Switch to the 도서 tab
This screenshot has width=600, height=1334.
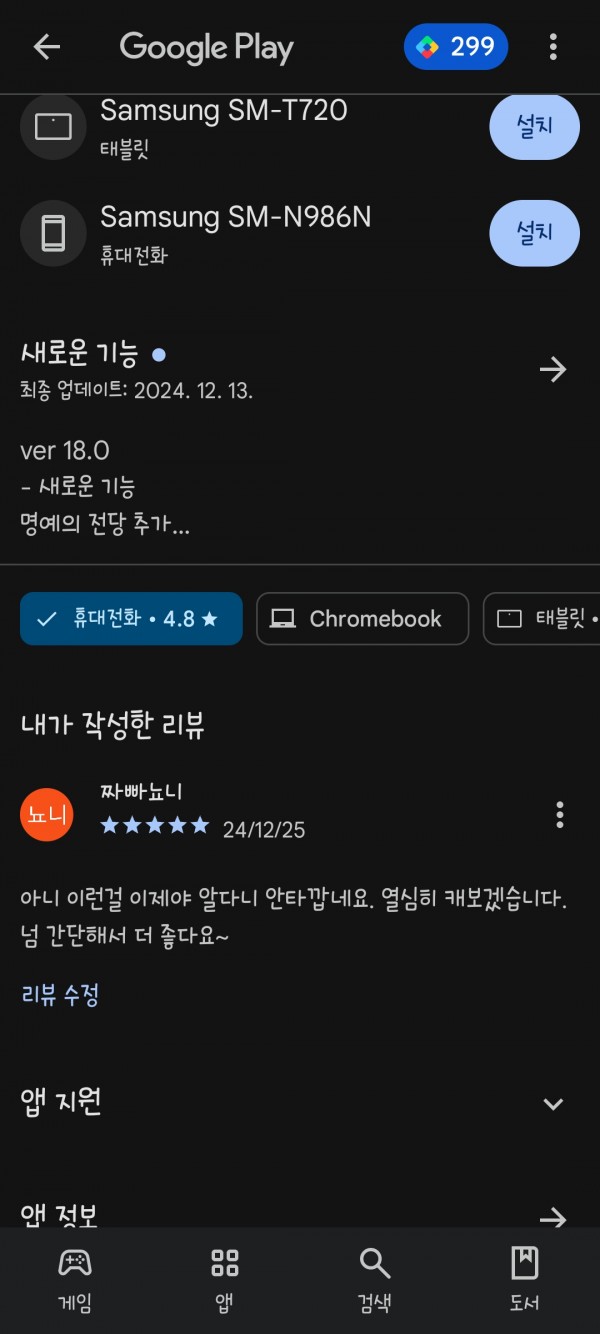pyautogui.click(x=525, y=1280)
